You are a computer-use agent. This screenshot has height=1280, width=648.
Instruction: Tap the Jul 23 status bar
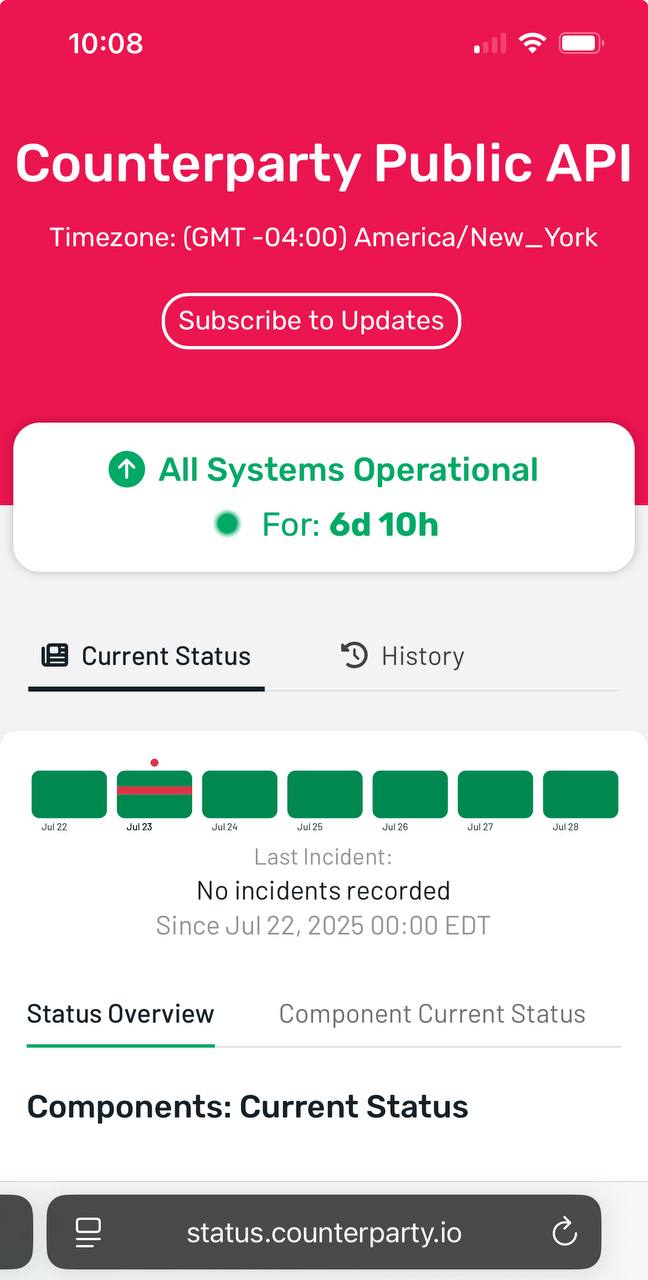tap(154, 794)
